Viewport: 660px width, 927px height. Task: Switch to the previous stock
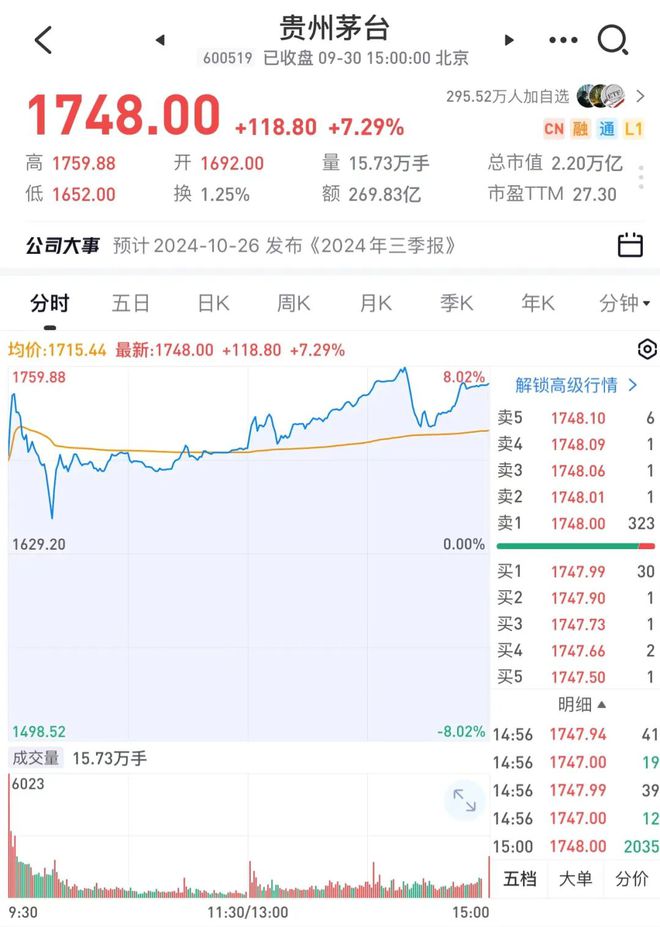pos(160,40)
